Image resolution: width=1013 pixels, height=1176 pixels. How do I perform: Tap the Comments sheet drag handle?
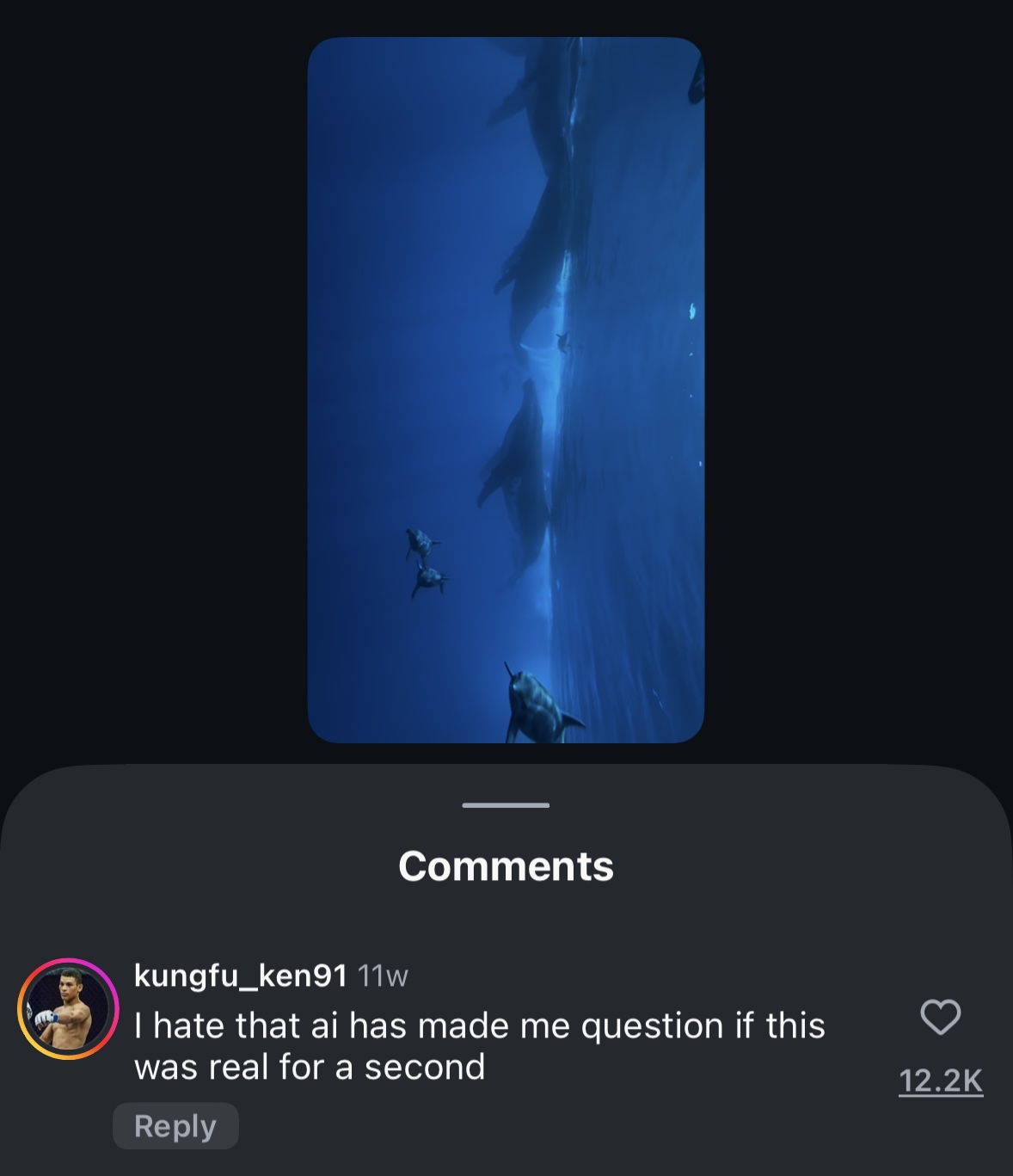[x=506, y=805]
